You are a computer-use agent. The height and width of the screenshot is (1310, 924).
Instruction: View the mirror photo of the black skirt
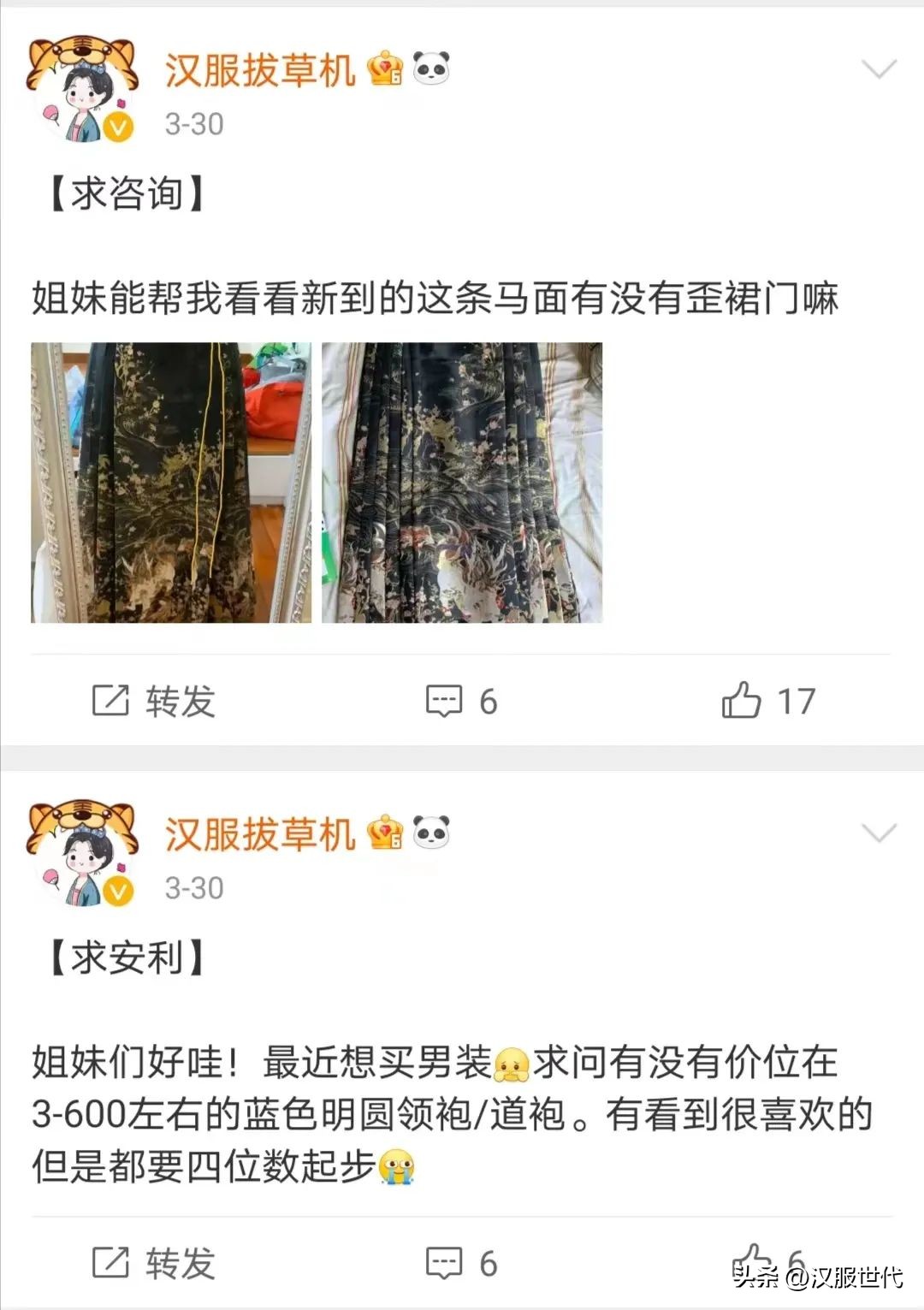pyautogui.click(x=169, y=479)
